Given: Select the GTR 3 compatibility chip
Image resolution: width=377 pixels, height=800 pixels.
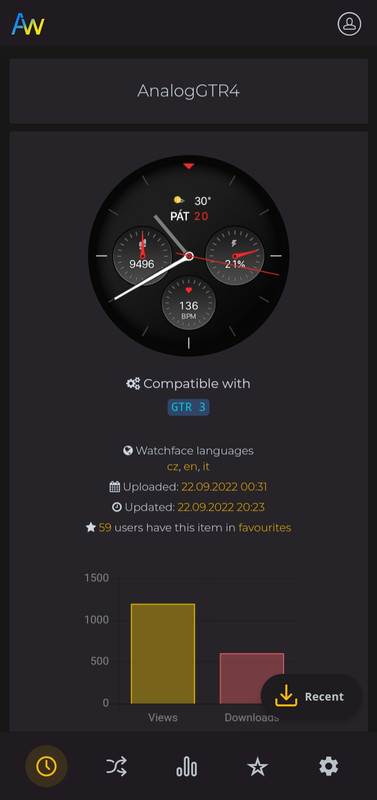Looking at the screenshot, I should (188, 408).
